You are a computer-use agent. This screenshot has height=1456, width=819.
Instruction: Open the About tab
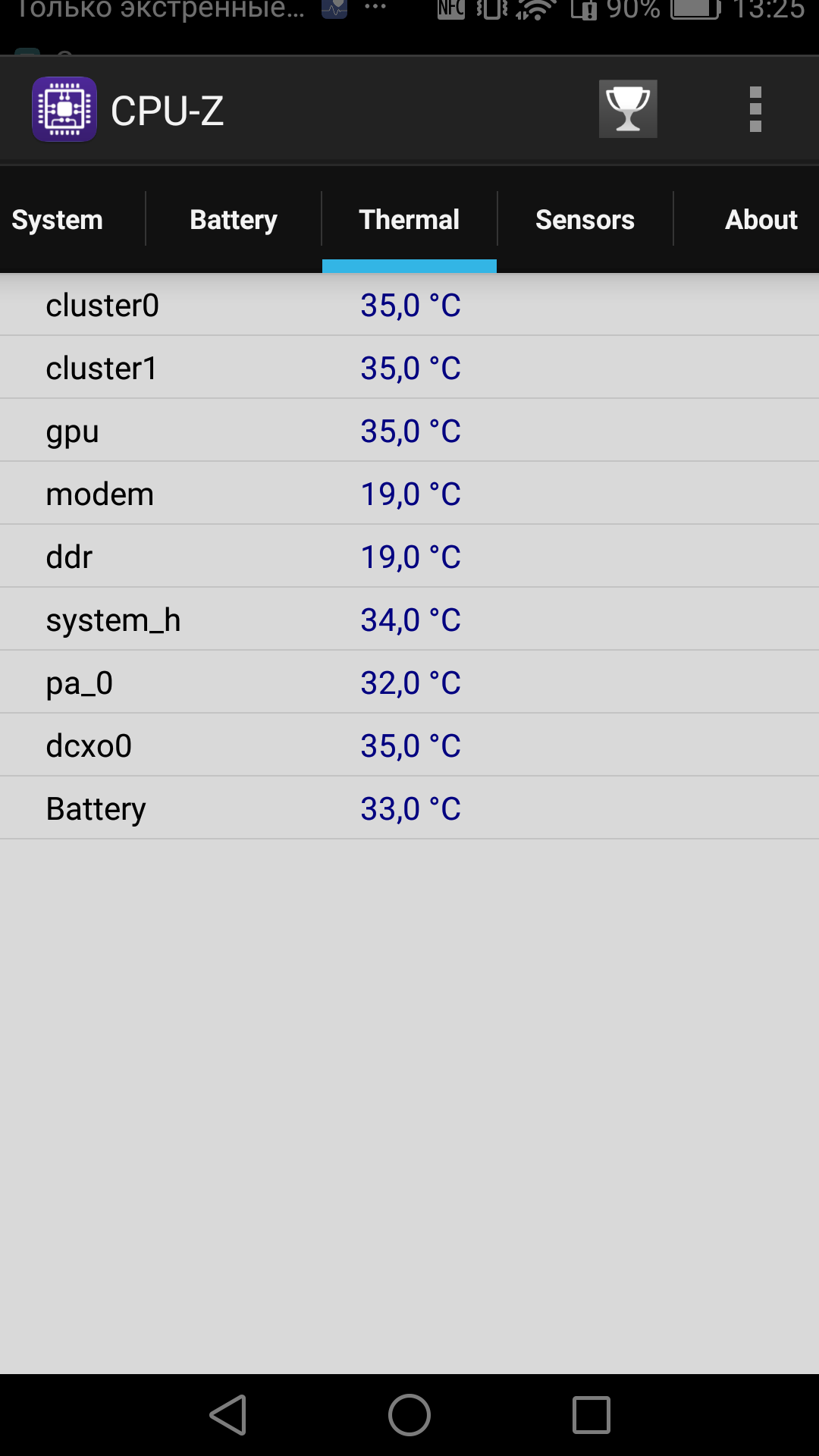(x=761, y=220)
